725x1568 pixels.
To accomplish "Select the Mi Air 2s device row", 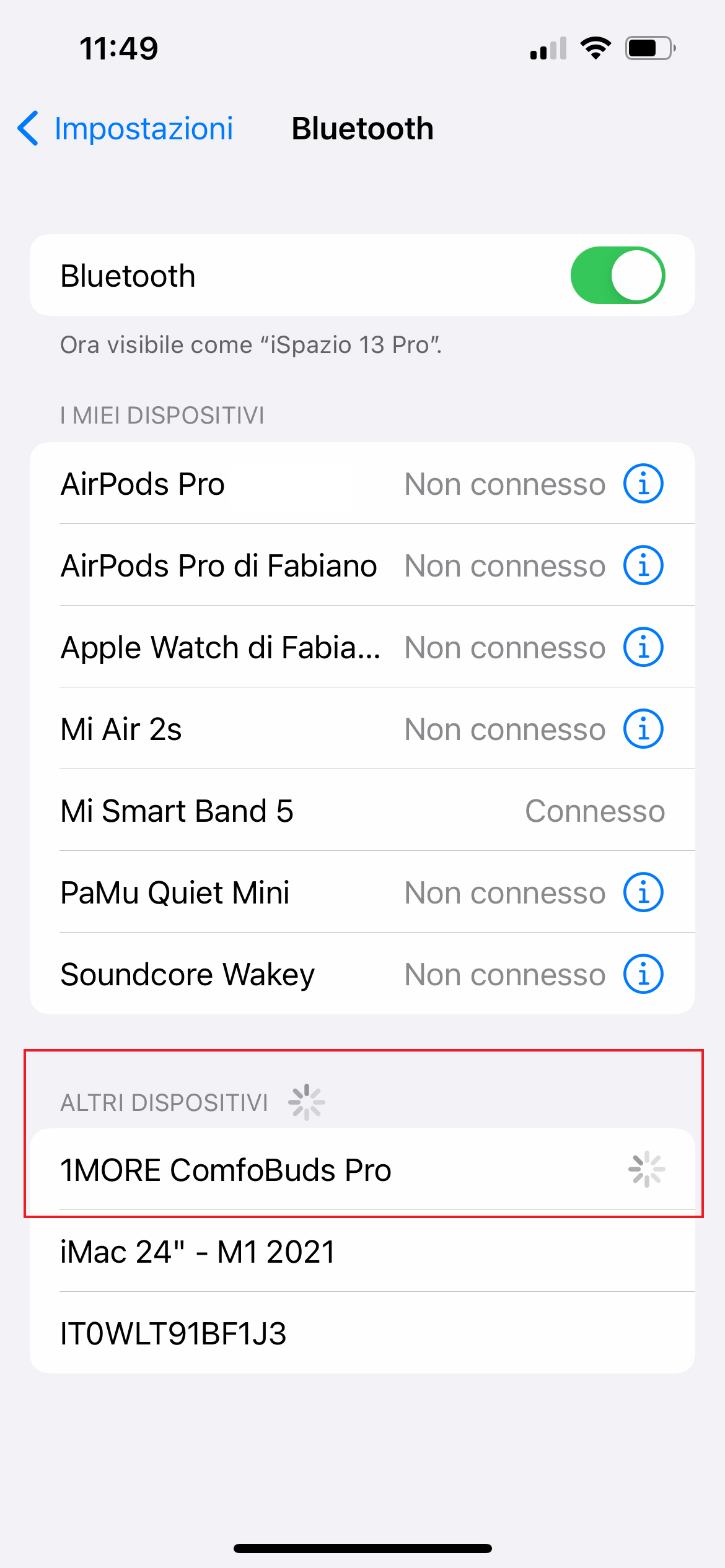I will pos(362,729).
